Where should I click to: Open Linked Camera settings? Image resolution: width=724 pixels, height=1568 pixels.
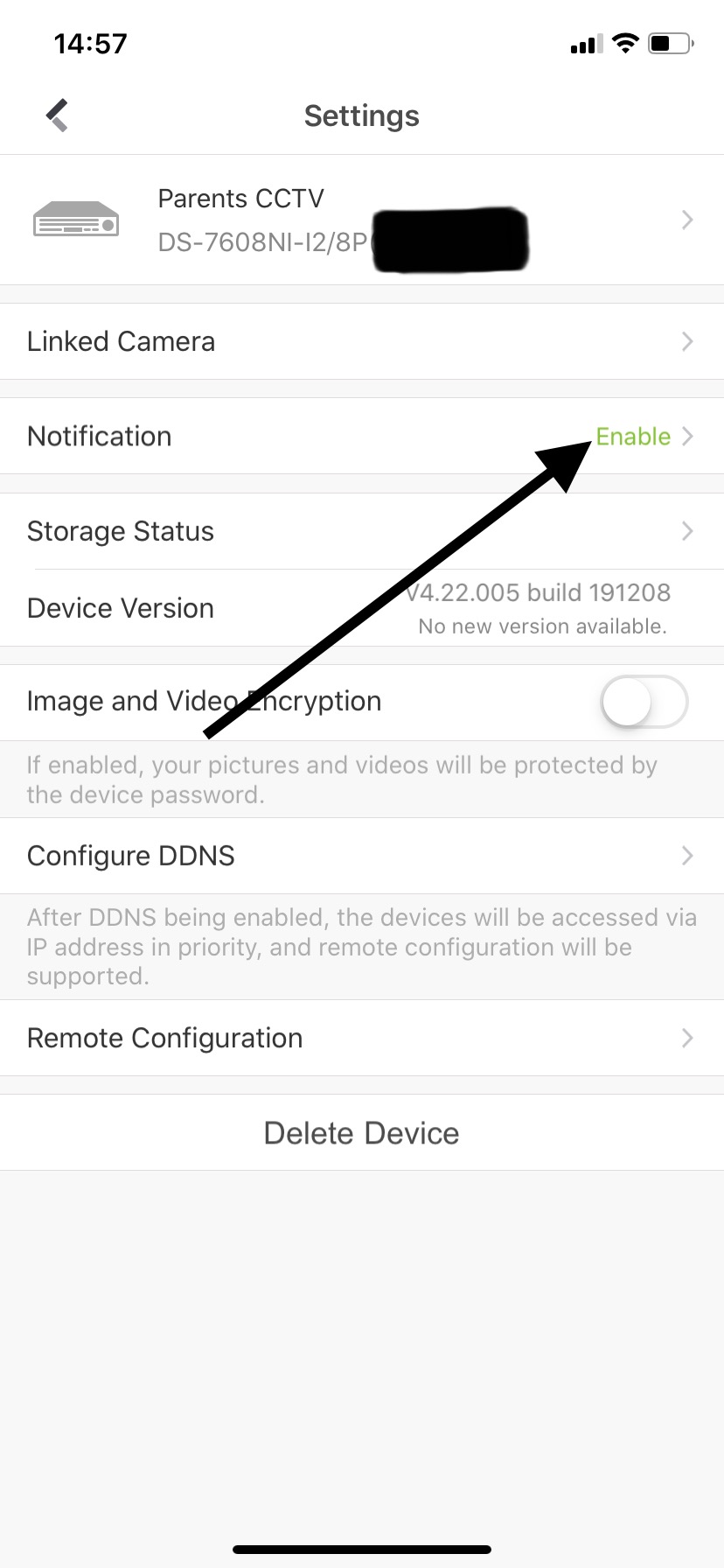[361, 341]
